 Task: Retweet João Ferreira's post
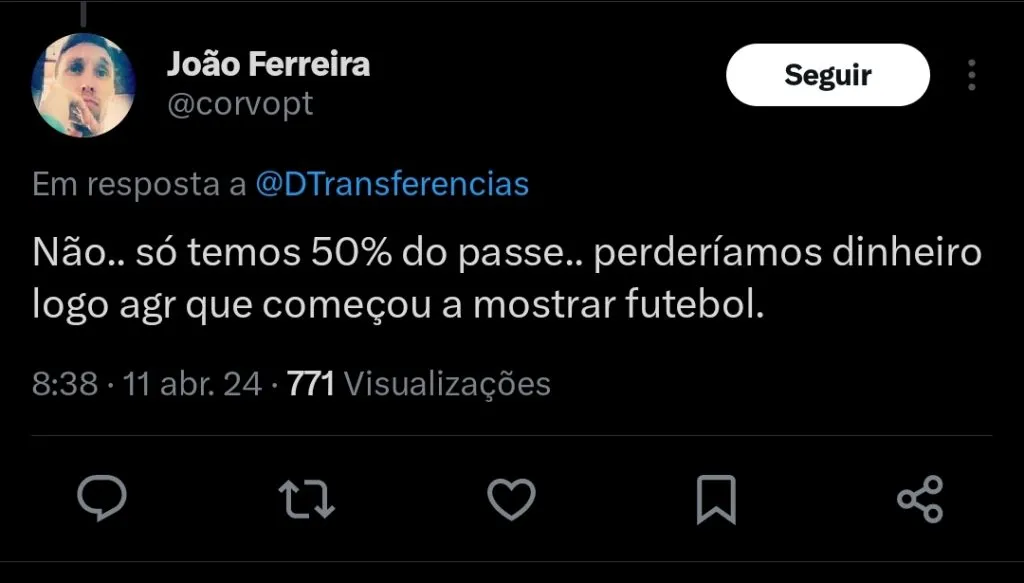307,498
